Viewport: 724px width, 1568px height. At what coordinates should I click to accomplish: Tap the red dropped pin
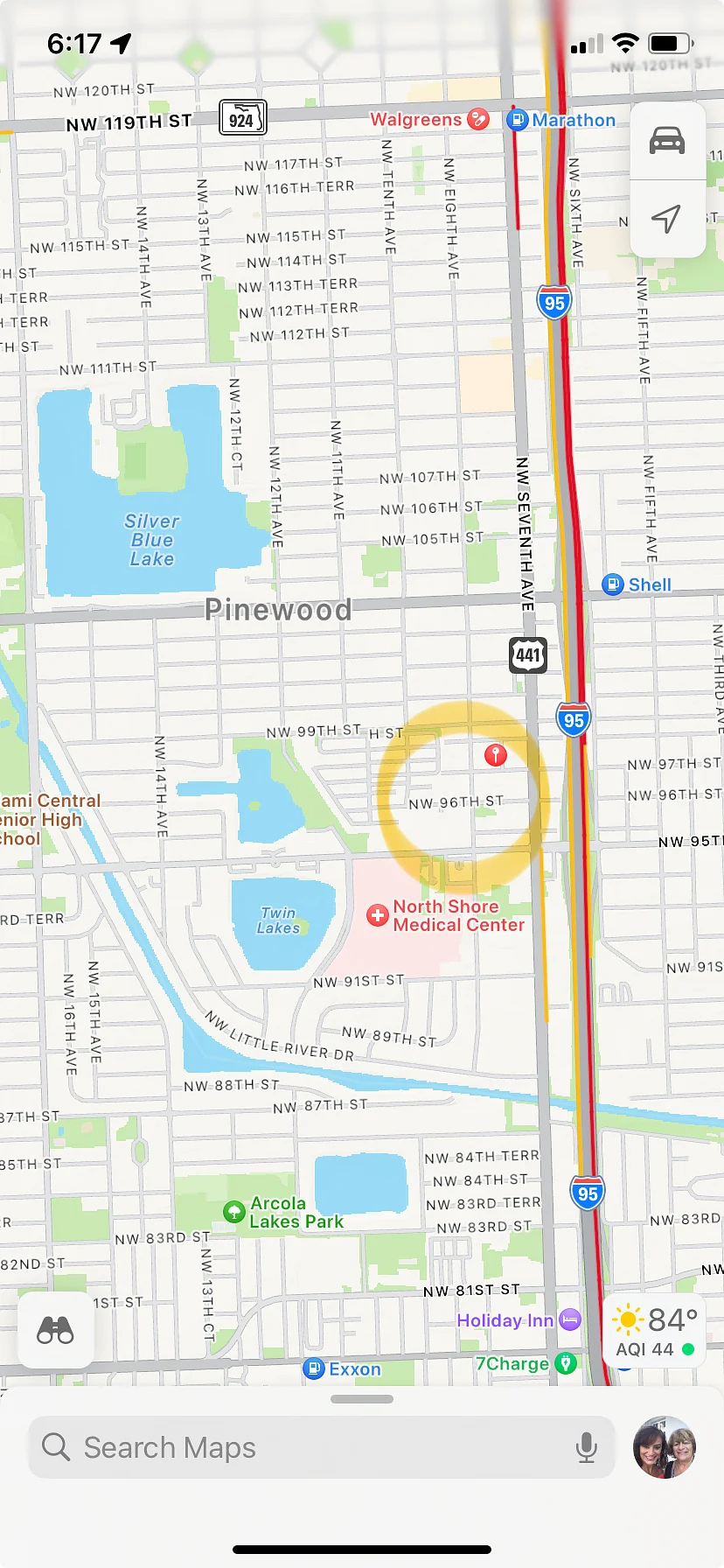click(496, 754)
